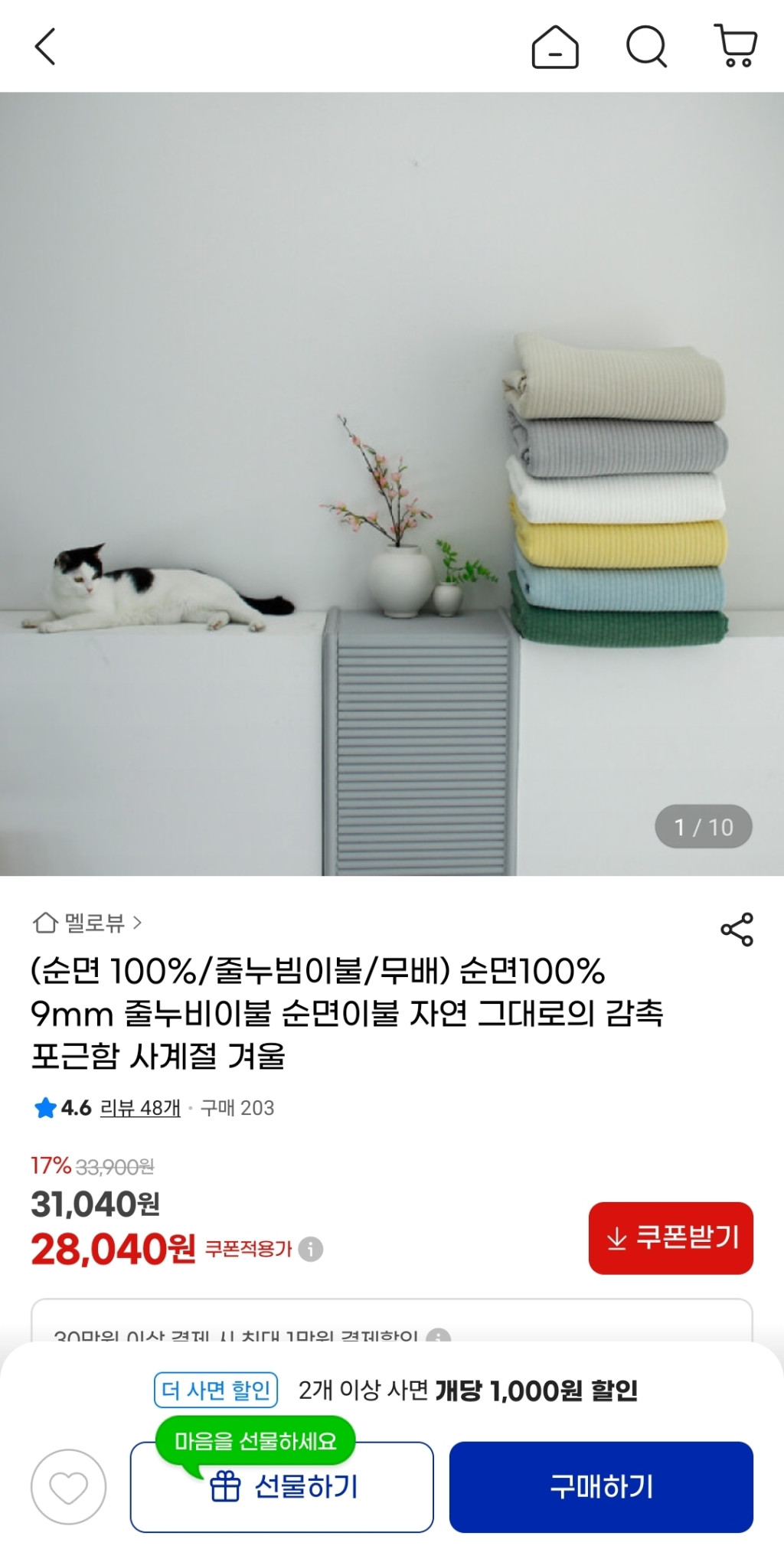The height and width of the screenshot is (1549, 784).
Task: Show info about 쿠폰적용가
Action: coord(310,1250)
